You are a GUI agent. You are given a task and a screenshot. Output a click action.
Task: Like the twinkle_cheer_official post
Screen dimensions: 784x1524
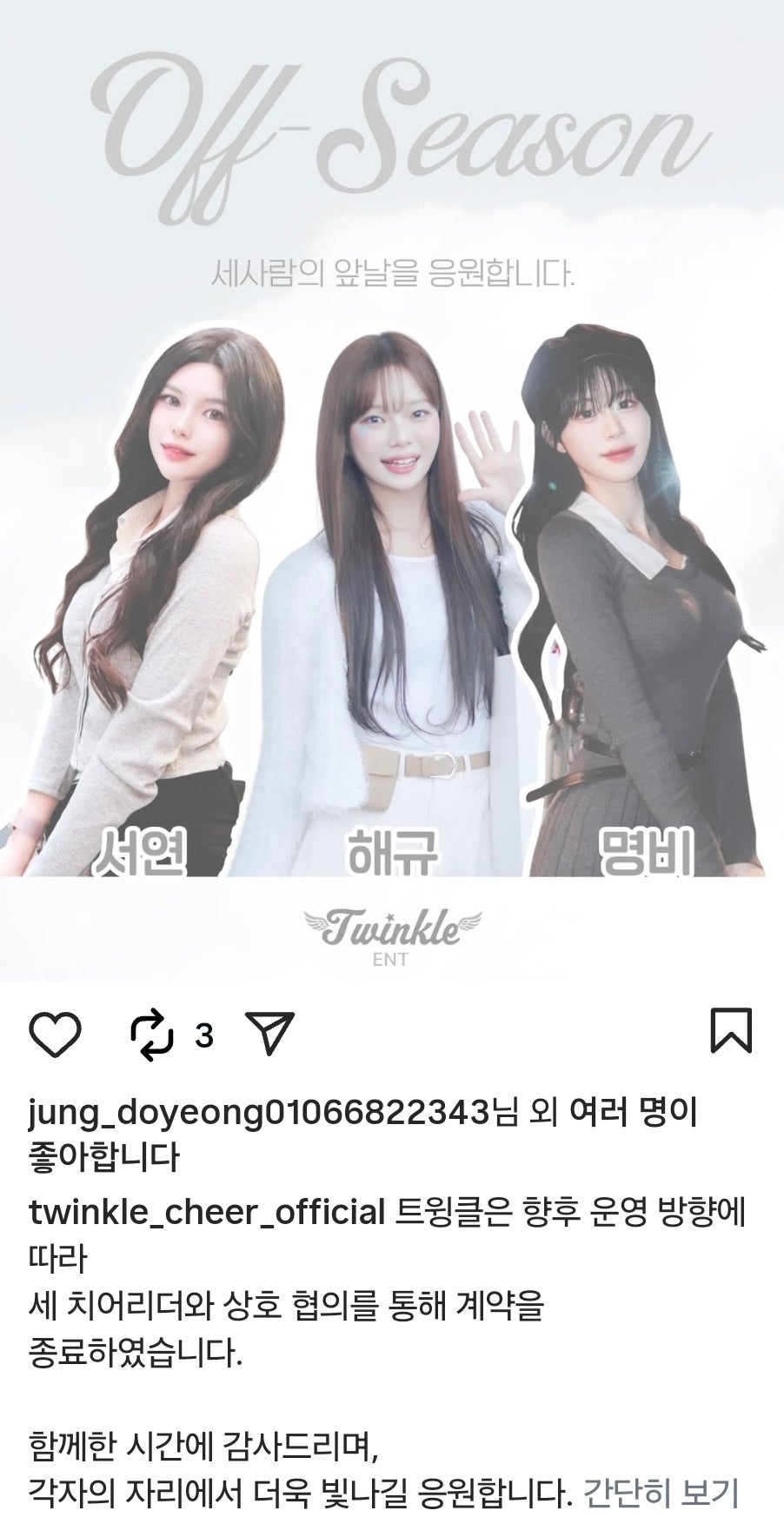point(55,1035)
